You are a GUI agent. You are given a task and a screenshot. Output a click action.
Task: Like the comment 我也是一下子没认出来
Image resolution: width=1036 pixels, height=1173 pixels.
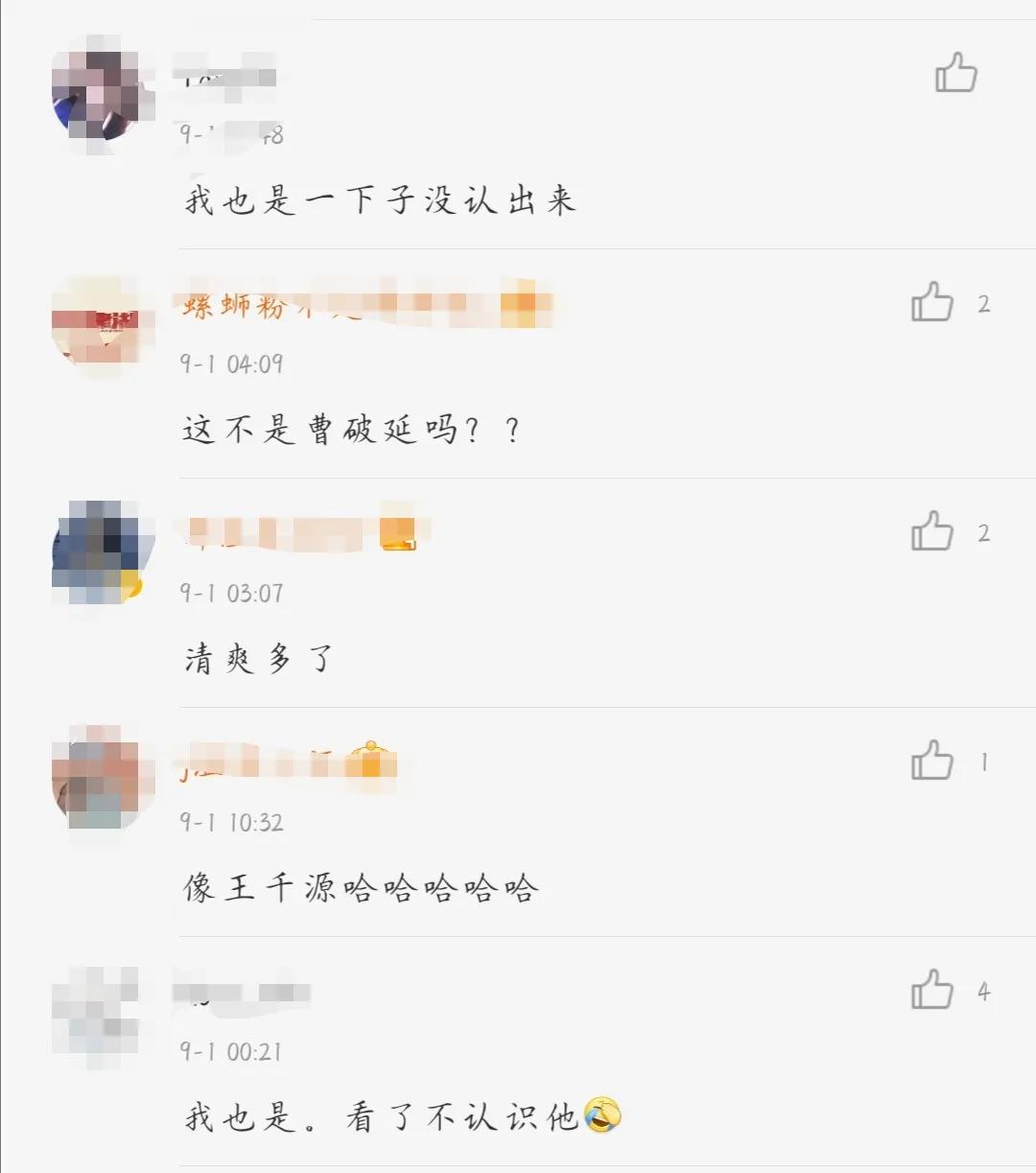click(955, 73)
